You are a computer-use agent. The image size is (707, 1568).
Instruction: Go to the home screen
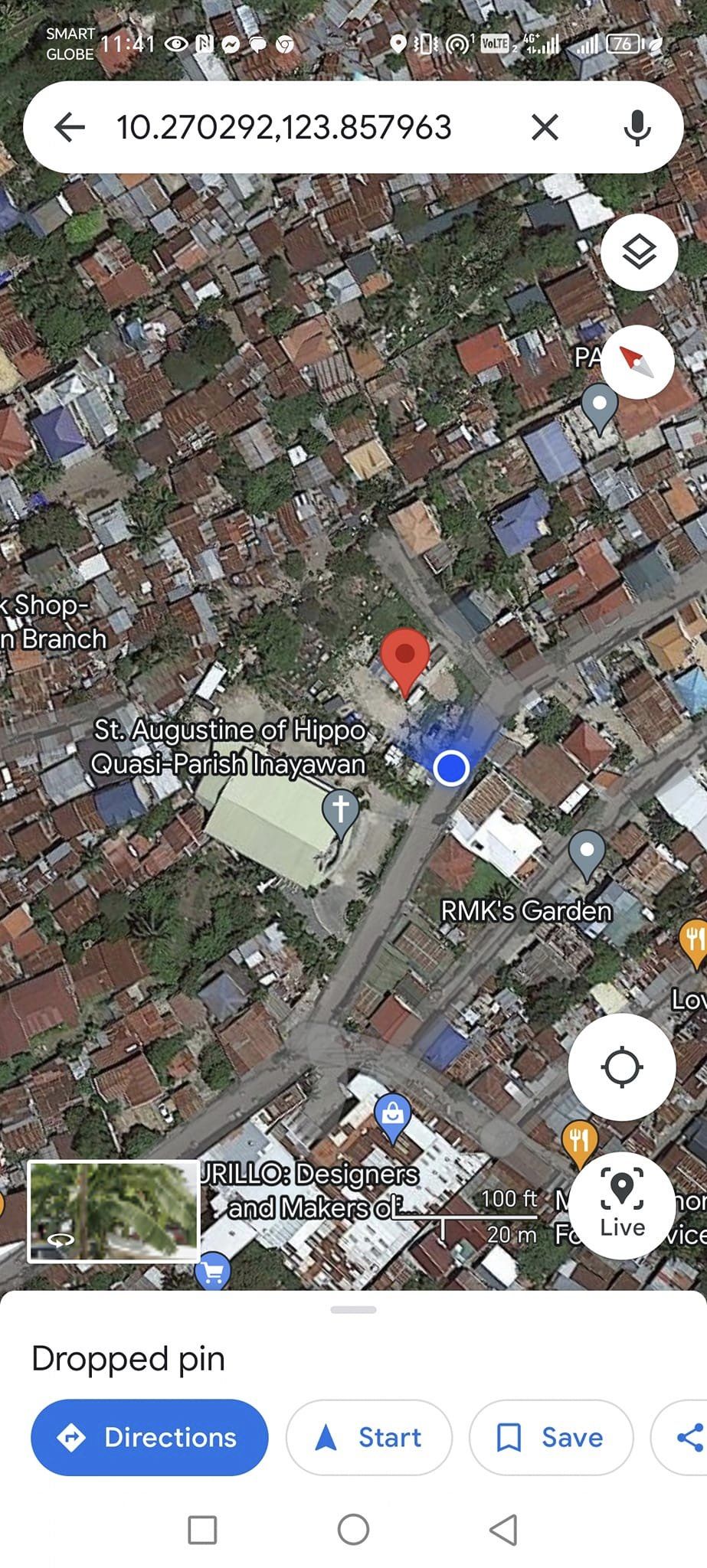(x=353, y=1530)
